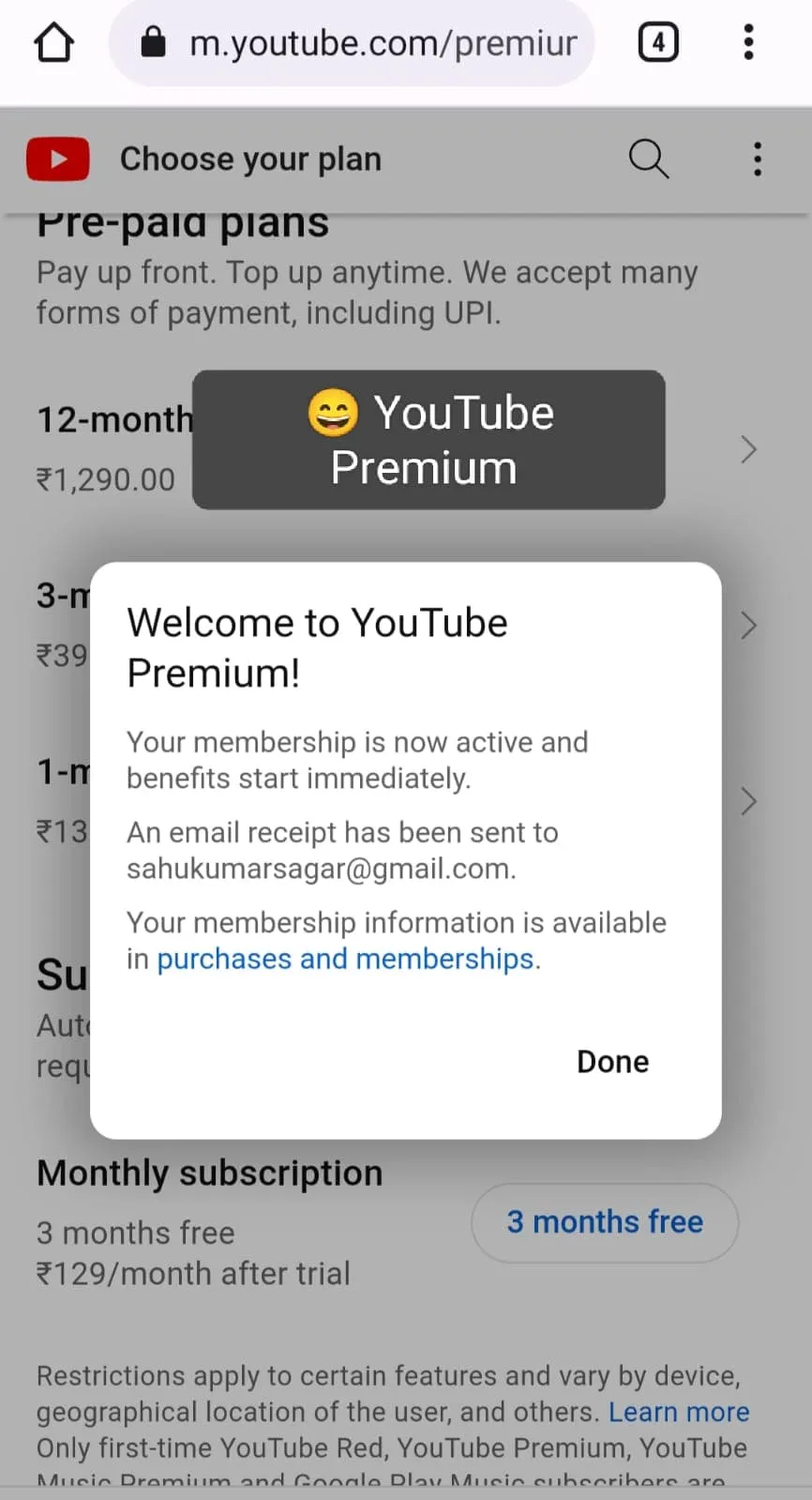Open the purchases and memberships link

point(345,959)
